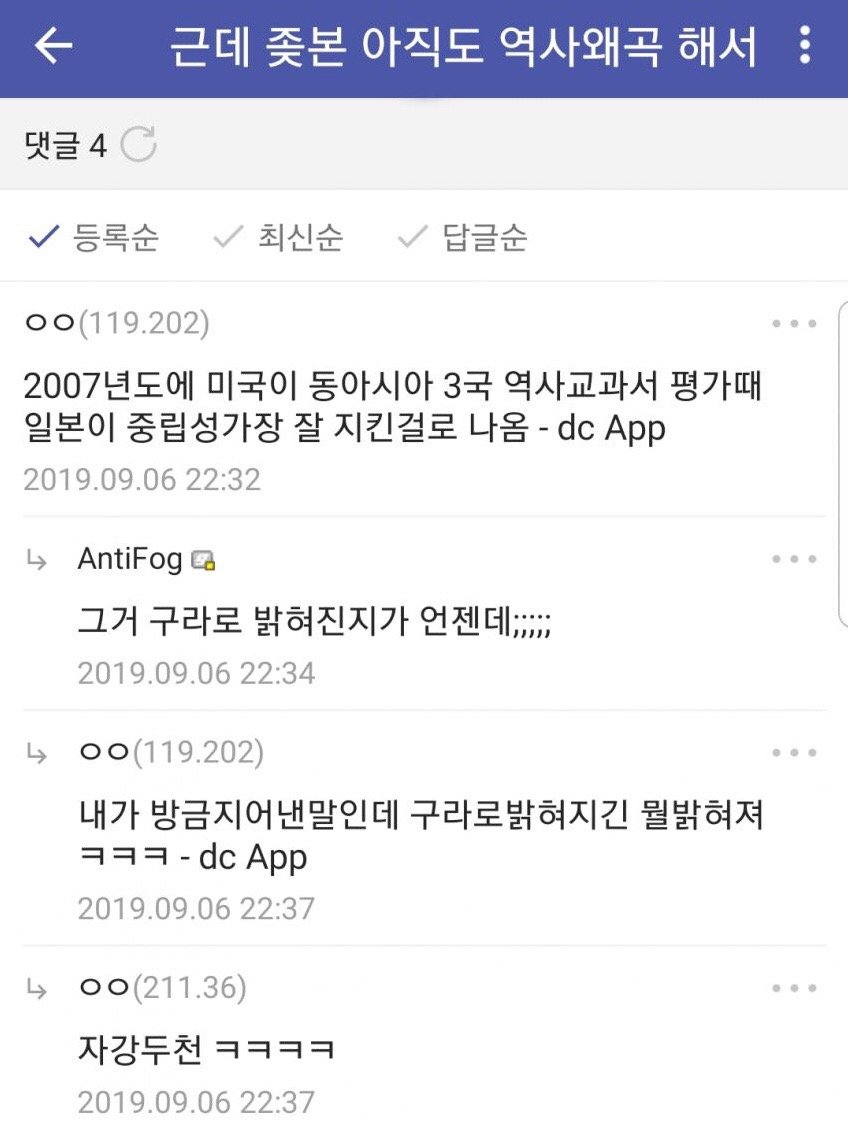Open the overflow menu in header
The height and width of the screenshot is (1123, 848).
coord(805,47)
